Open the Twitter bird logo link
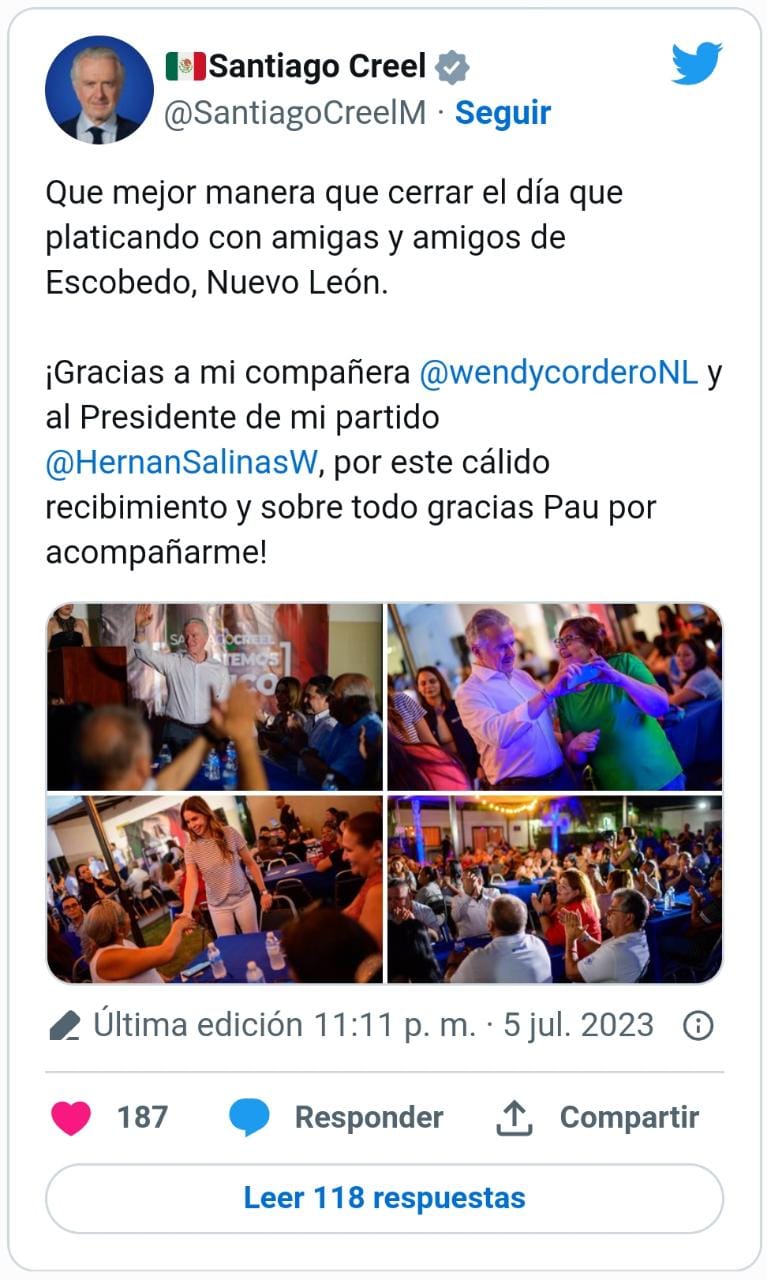The width and height of the screenshot is (767, 1280). (x=696, y=65)
